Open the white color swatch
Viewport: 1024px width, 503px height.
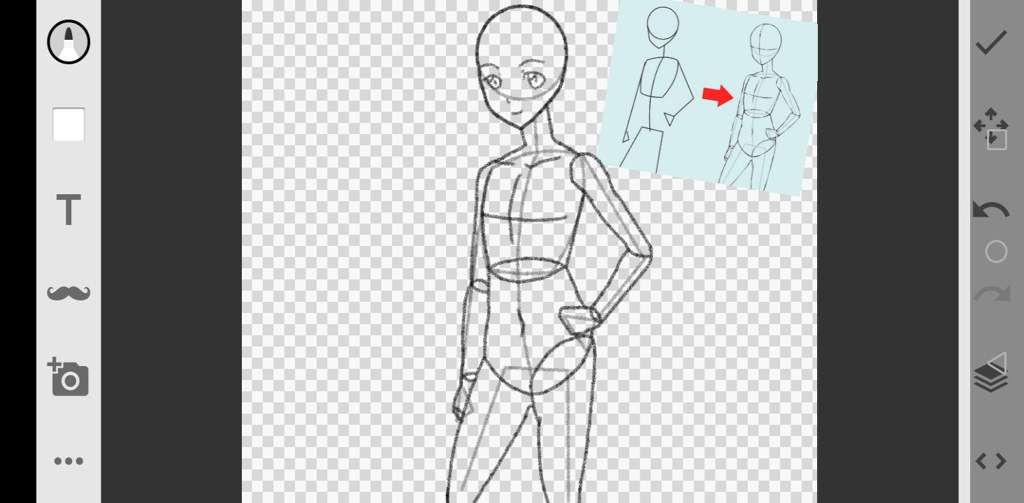[x=68, y=125]
